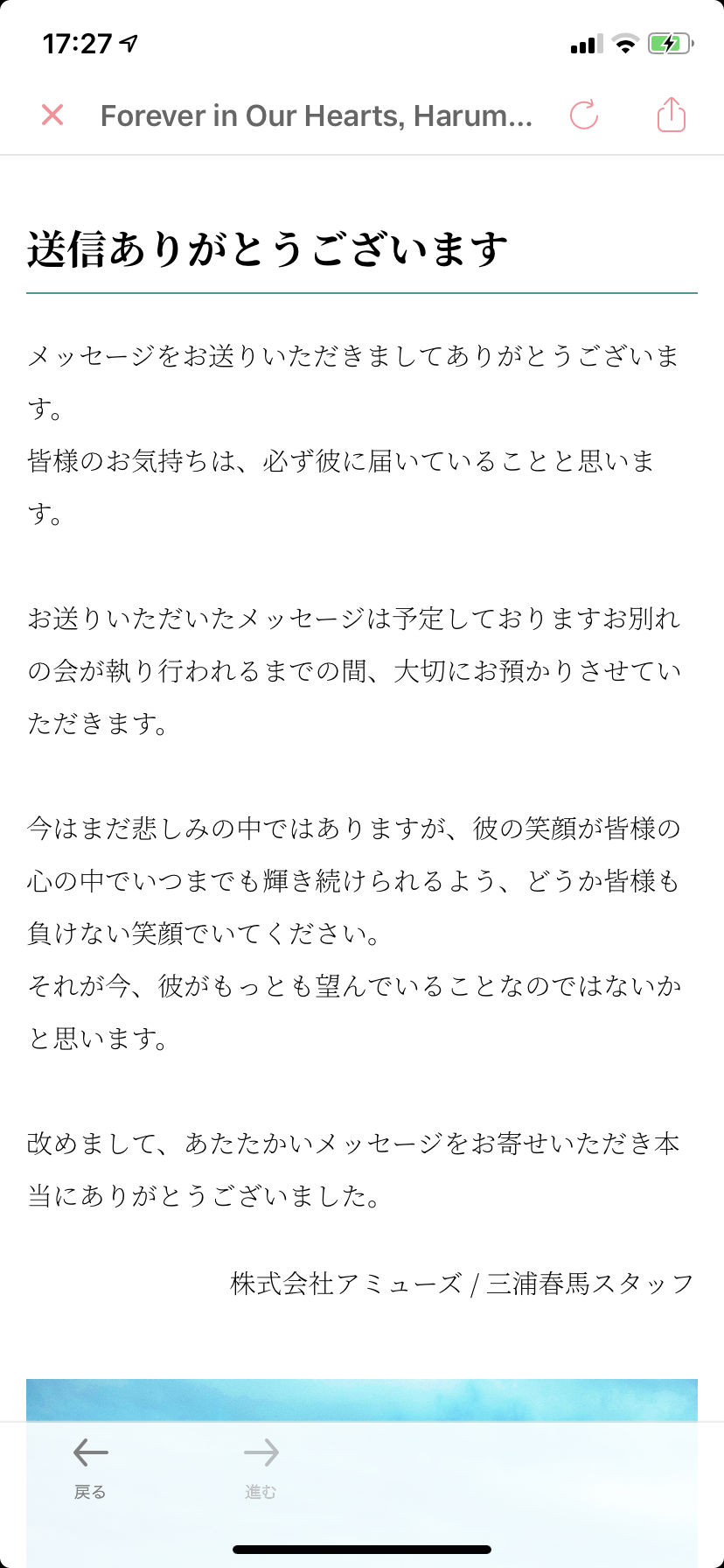
Task: Open the share sheet icon
Action: (671, 115)
